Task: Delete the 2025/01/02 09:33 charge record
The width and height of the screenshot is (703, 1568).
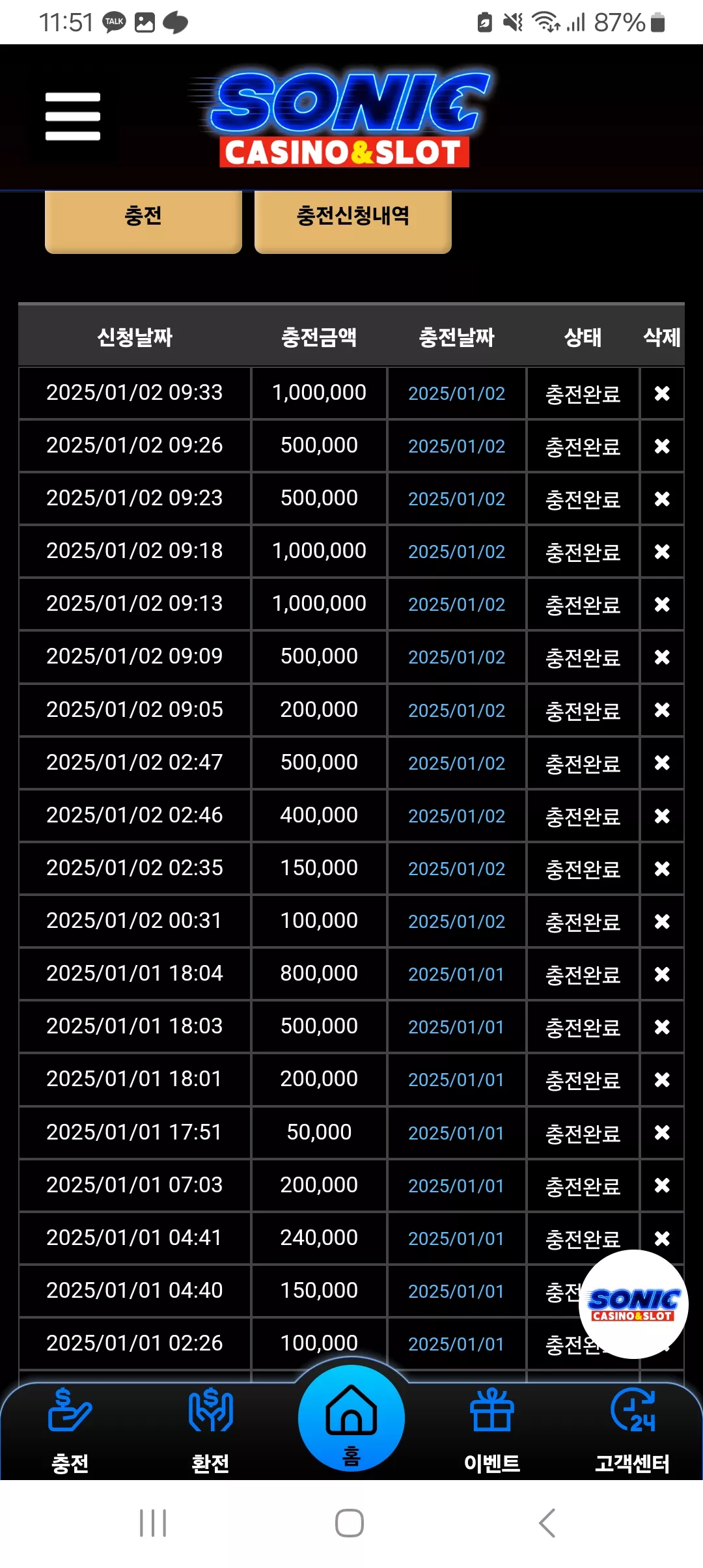Action: [x=662, y=393]
